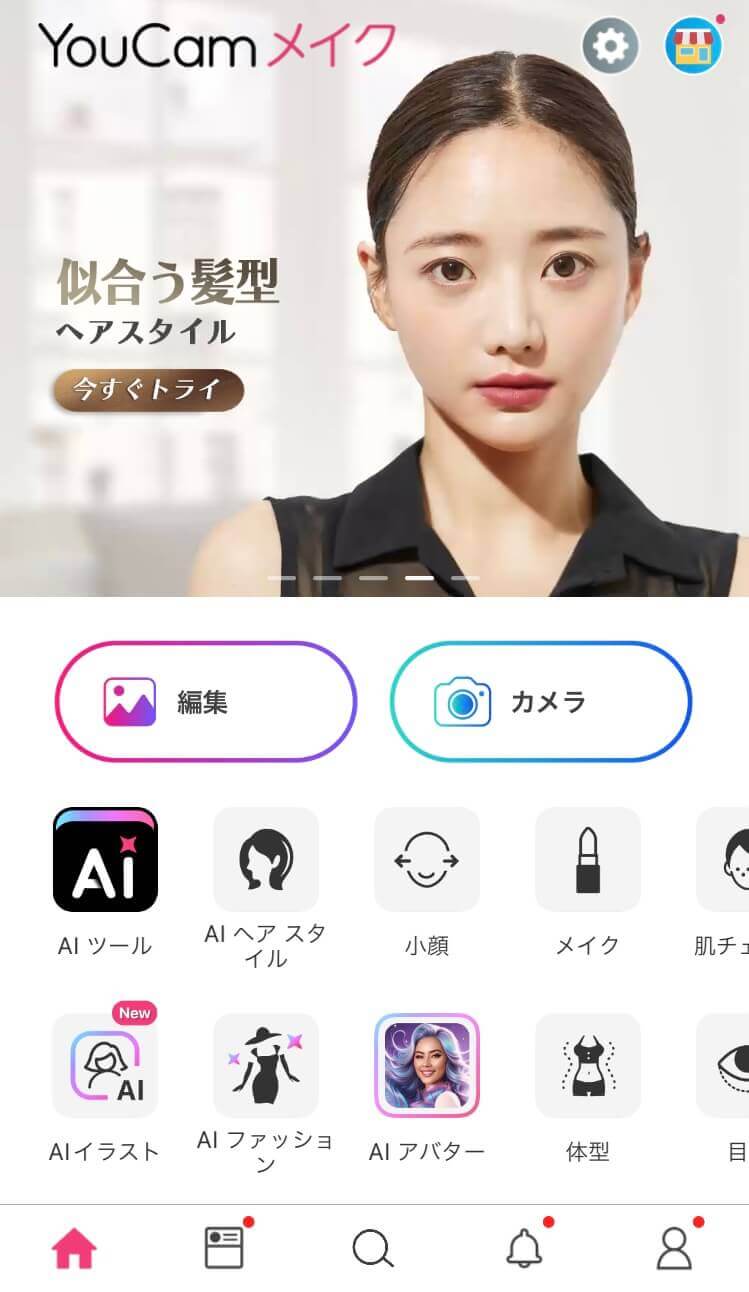749x1292 pixels.
Task: Switch to the feed tab in bottom bar
Action: pos(224,1245)
